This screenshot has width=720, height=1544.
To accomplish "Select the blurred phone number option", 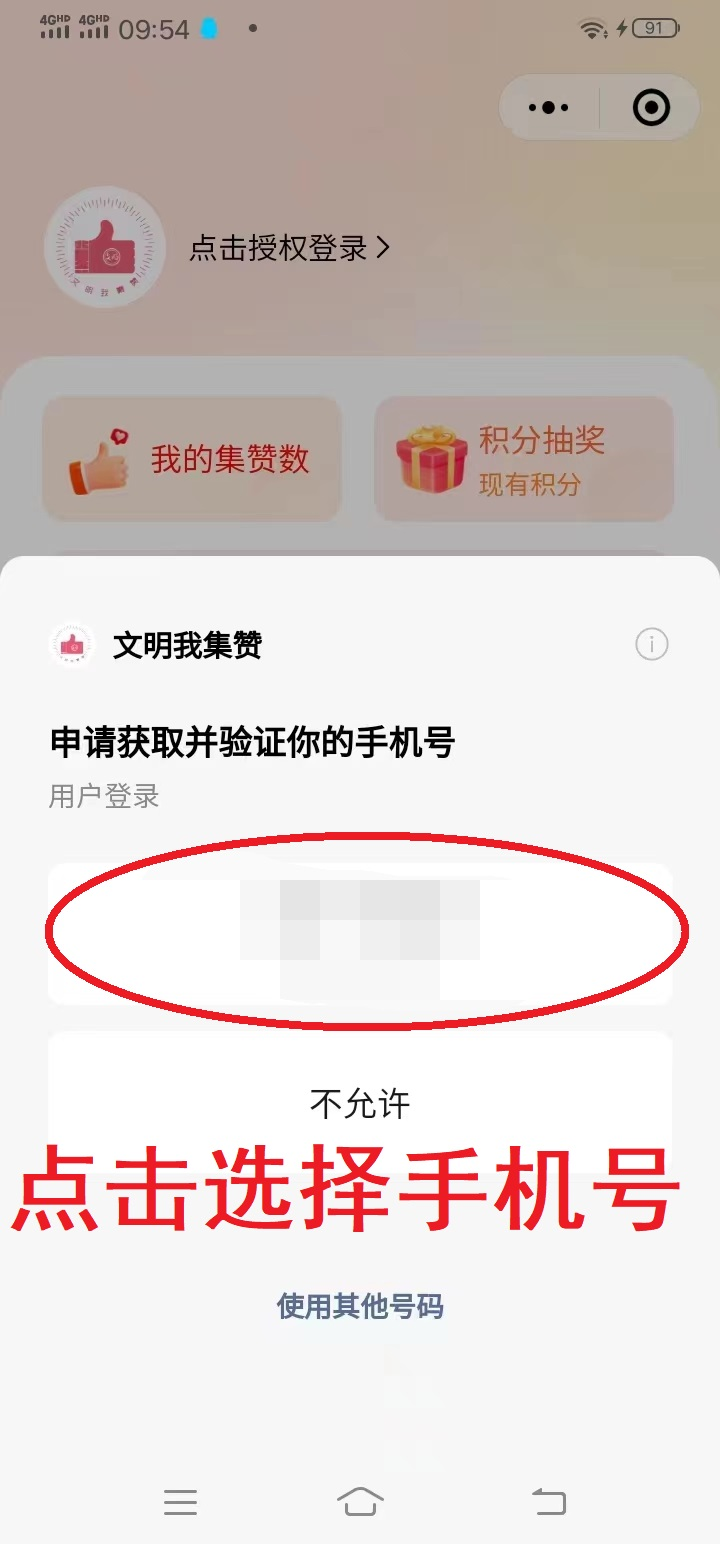I will tap(360, 932).
